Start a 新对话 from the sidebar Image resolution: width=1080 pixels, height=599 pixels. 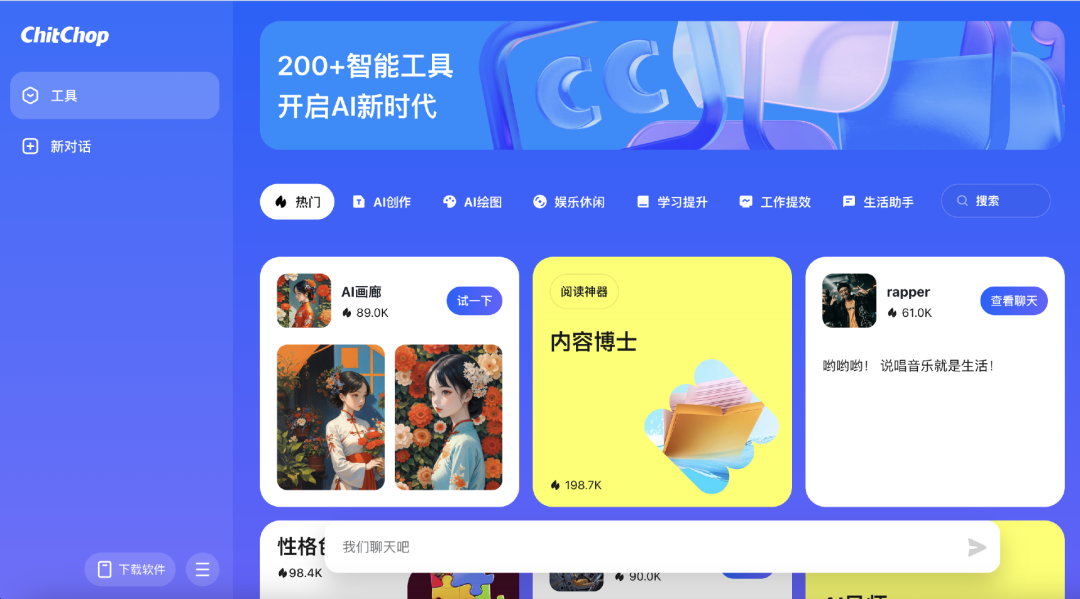pyautogui.click(x=70, y=147)
